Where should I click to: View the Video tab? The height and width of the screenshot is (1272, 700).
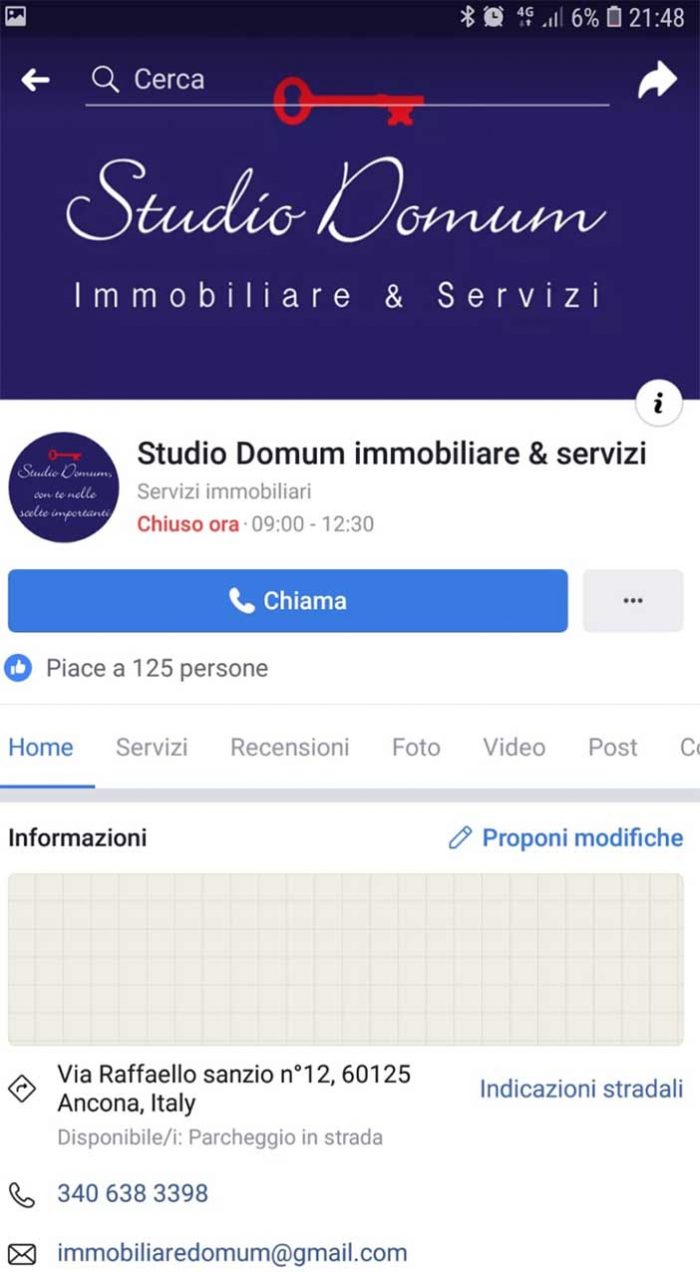[514, 747]
